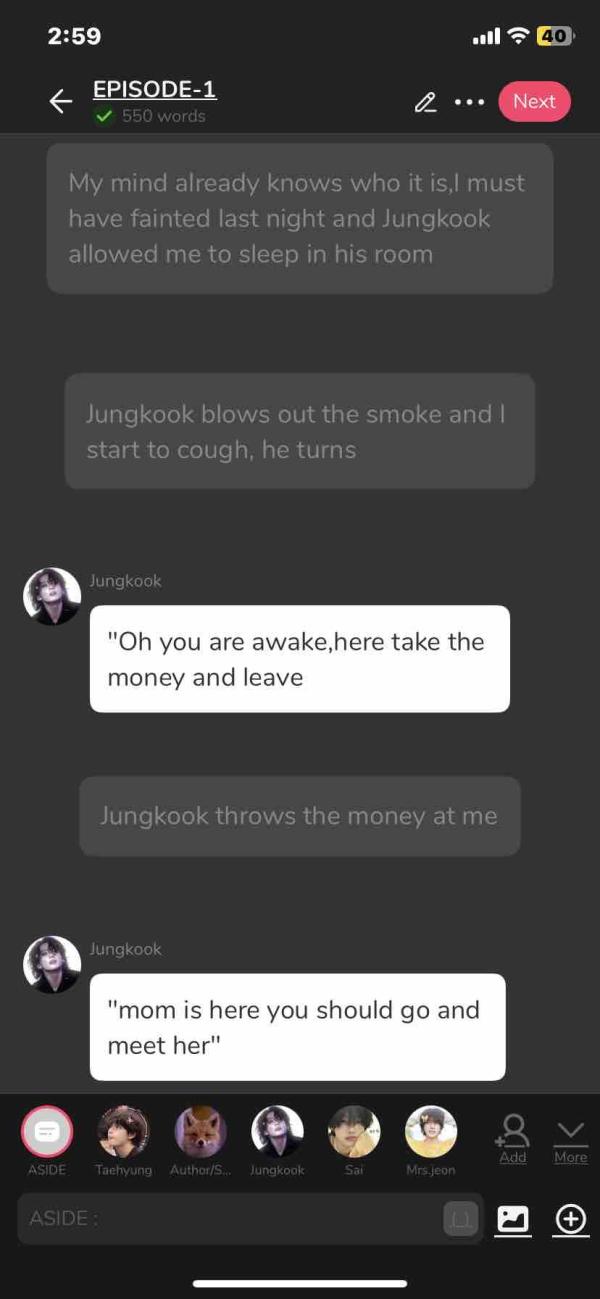This screenshot has width=600, height=1299.
Task: Add a new character
Action: [512, 1137]
